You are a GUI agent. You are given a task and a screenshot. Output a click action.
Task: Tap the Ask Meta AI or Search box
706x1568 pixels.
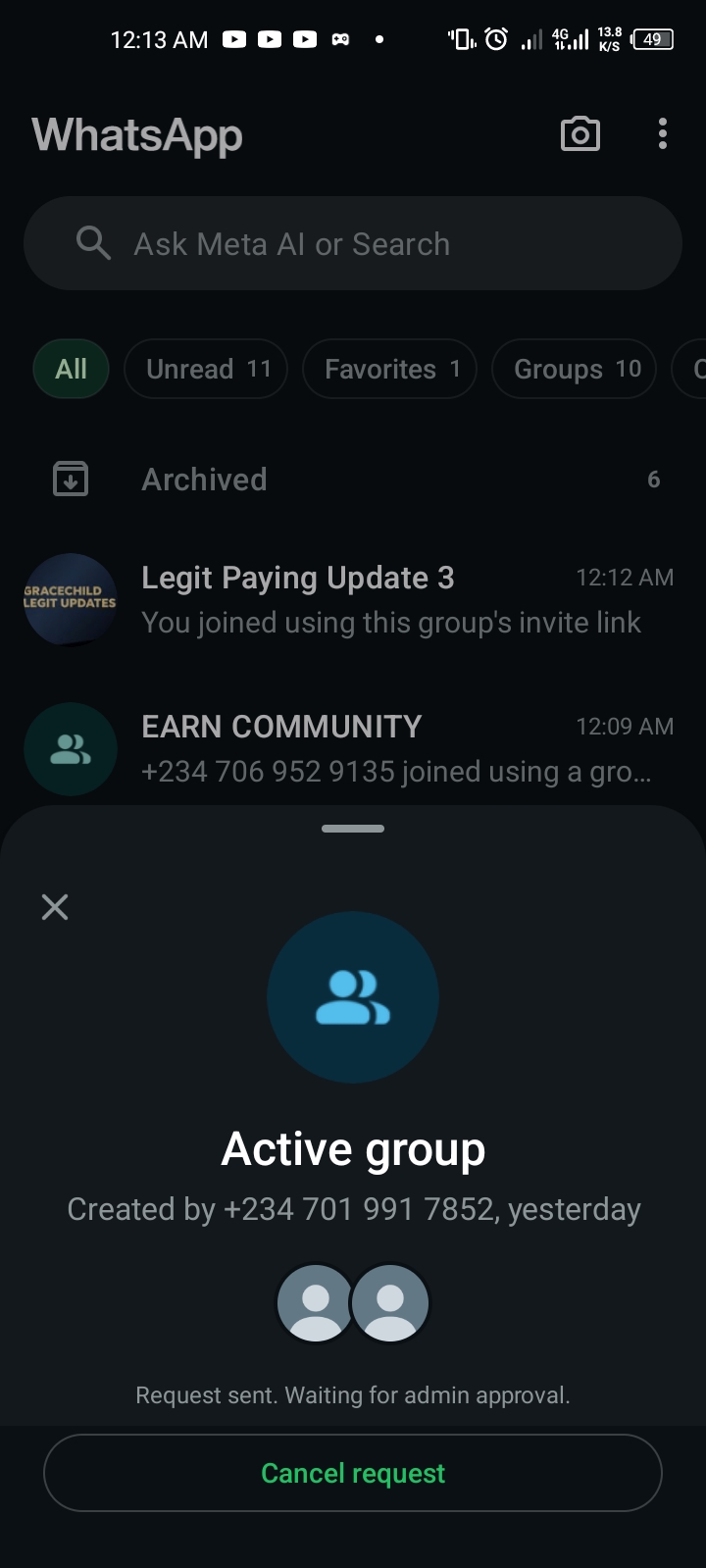click(353, 243)
